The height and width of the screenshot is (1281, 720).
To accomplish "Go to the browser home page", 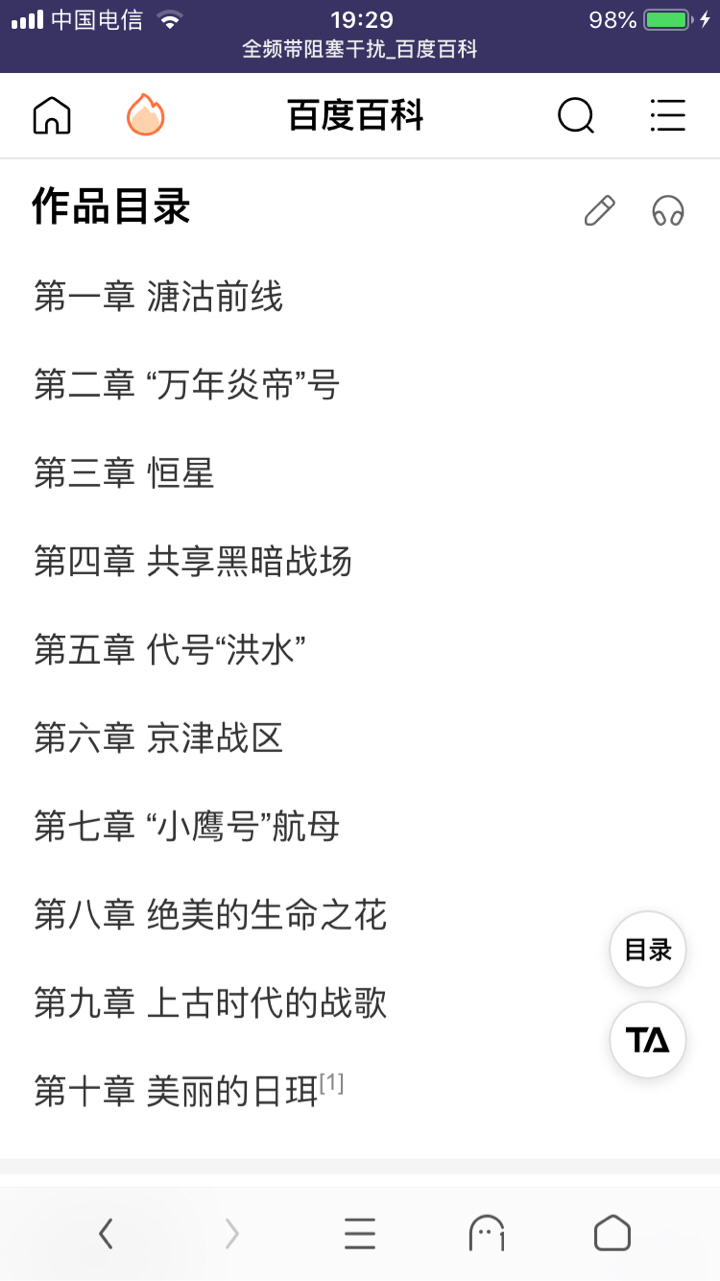I will (612, 1234).
